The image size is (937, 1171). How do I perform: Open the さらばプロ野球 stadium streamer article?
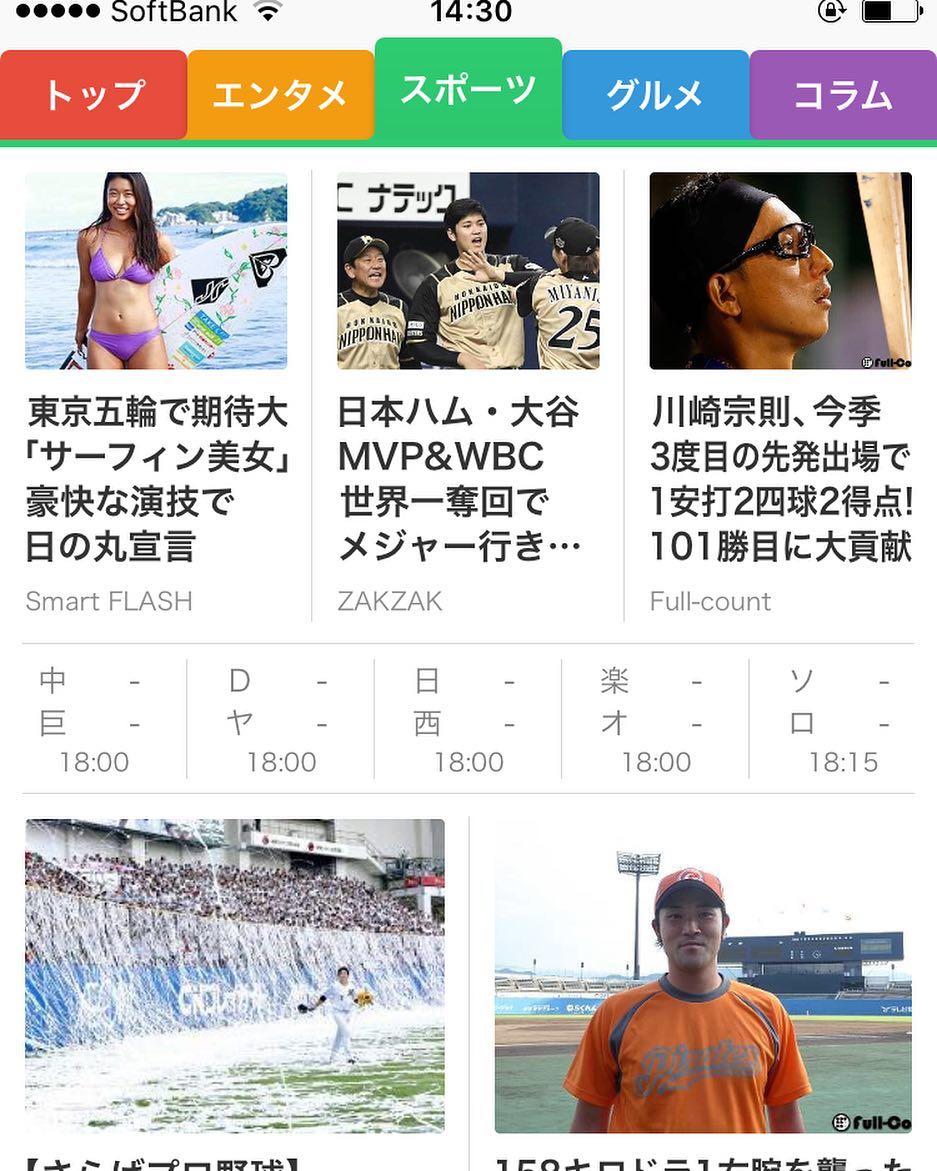[235, 975]
